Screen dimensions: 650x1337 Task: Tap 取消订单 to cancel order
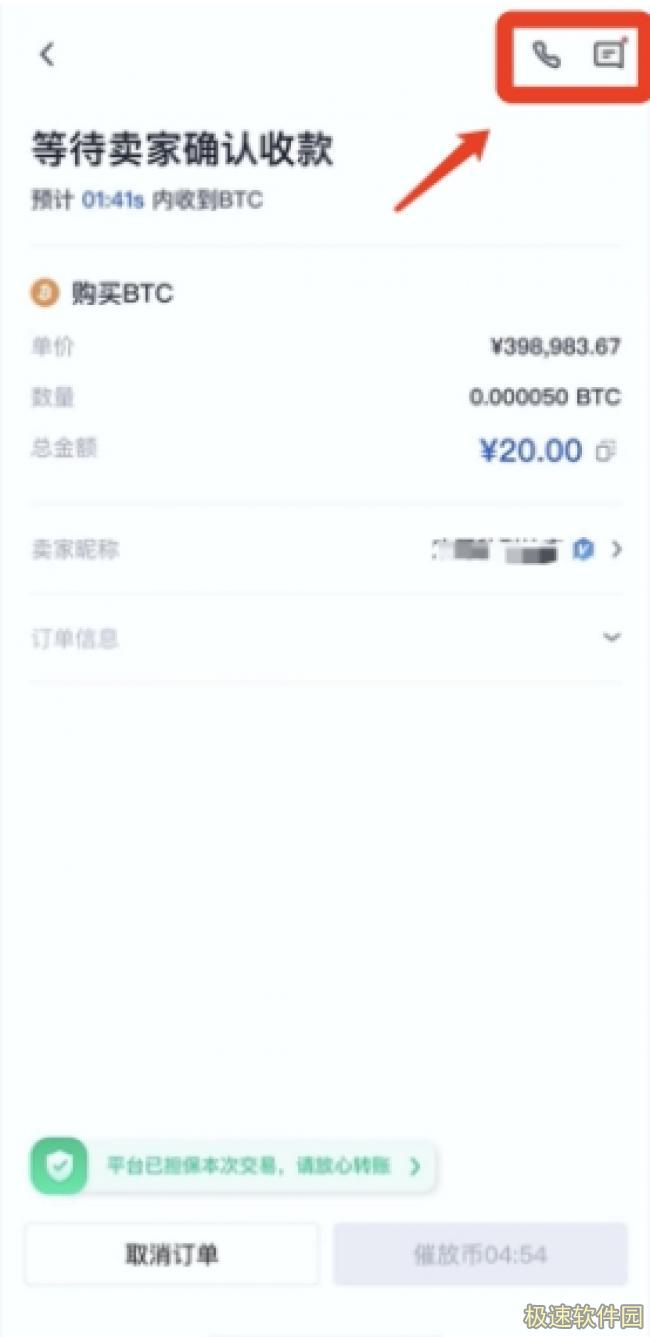click(x=172, y=1254)
